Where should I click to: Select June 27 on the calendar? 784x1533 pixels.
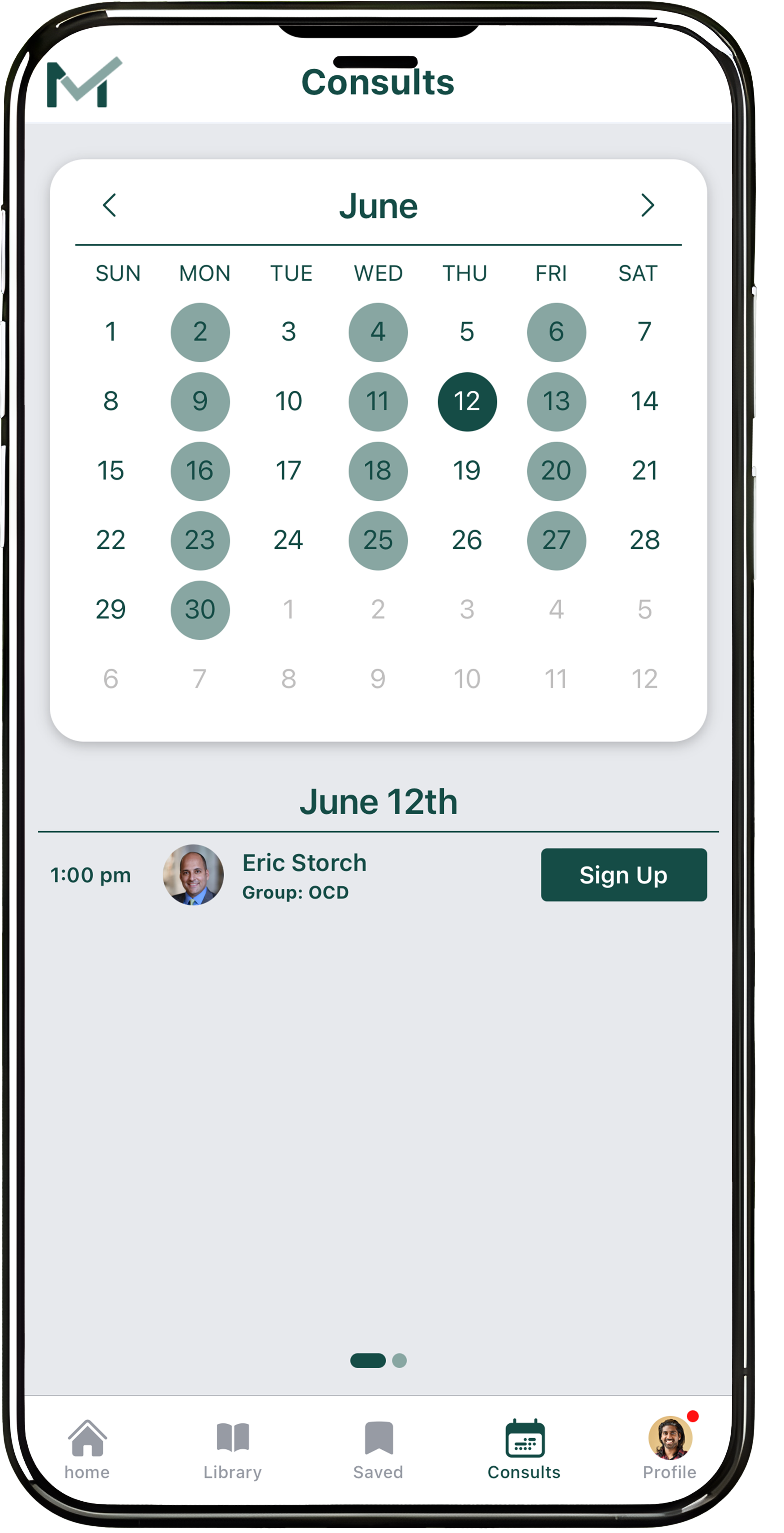556,540
